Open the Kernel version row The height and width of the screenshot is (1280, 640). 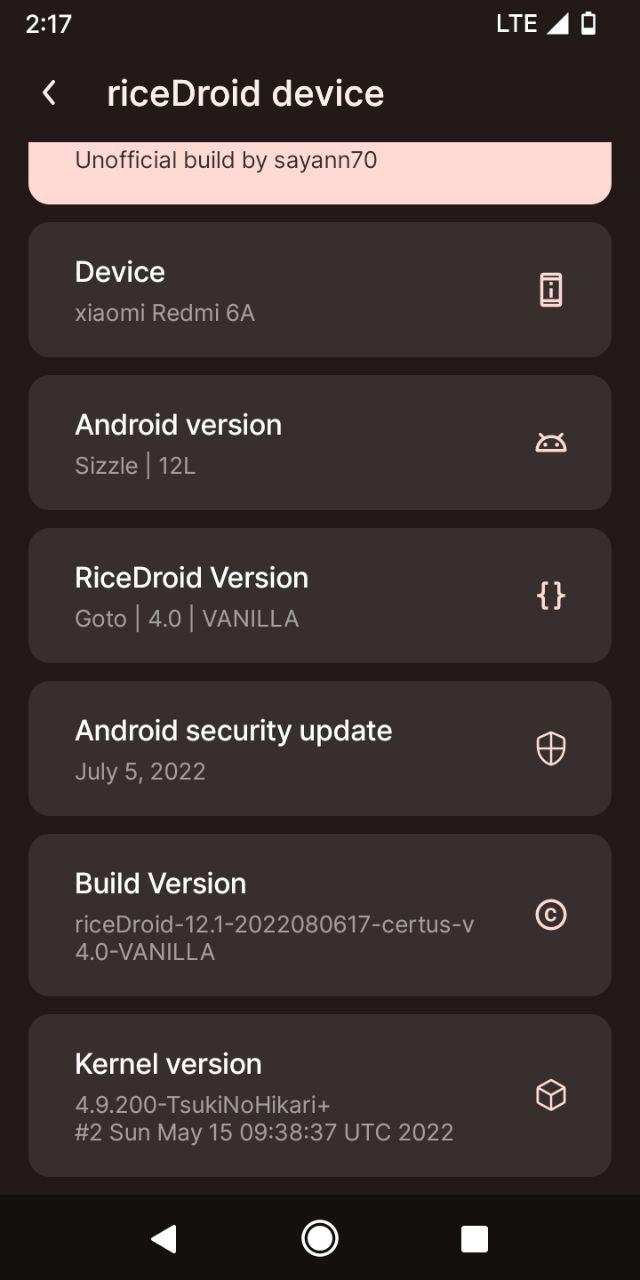point(320,1096)
